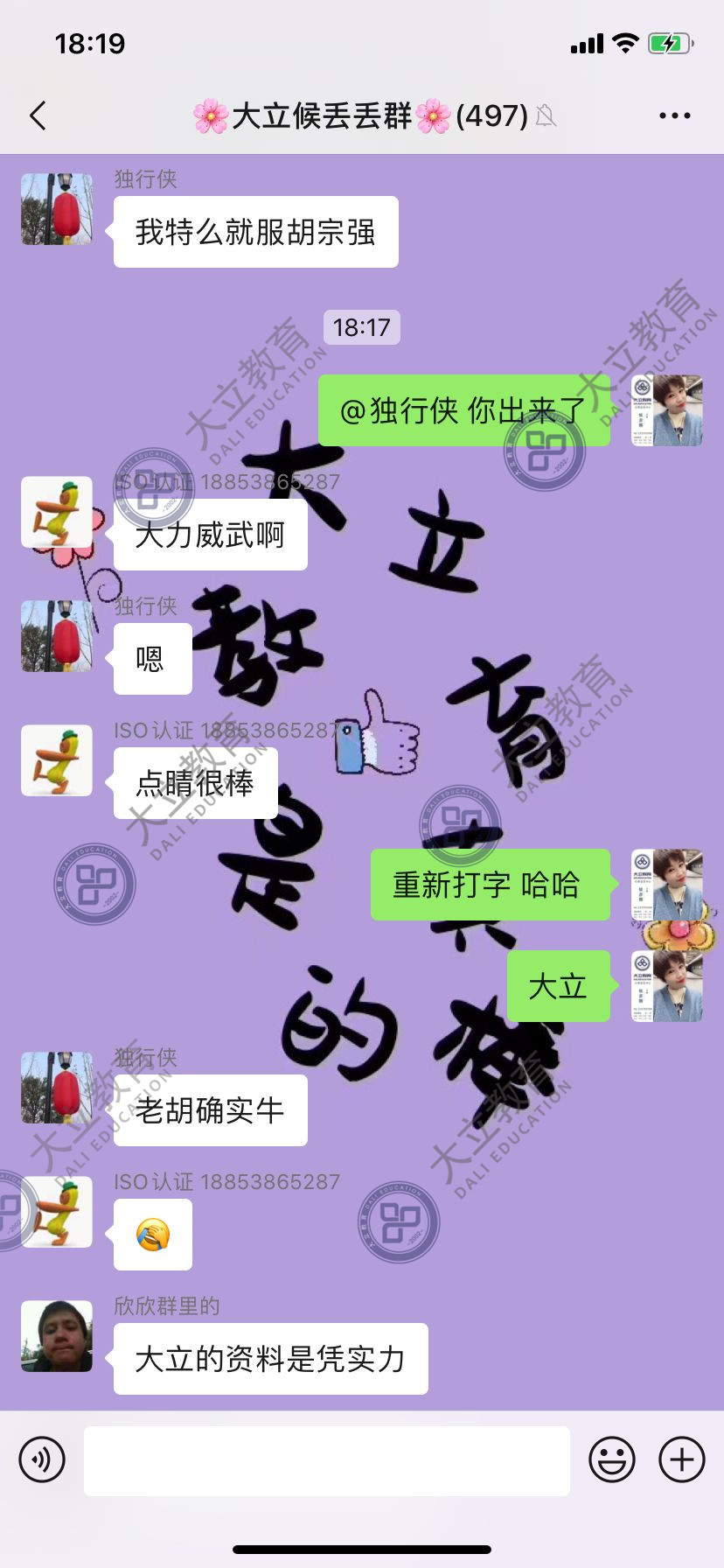Go back to the chat list
Screen dimensions: 724x1568
pyautogui.click(x=38, y=115)
